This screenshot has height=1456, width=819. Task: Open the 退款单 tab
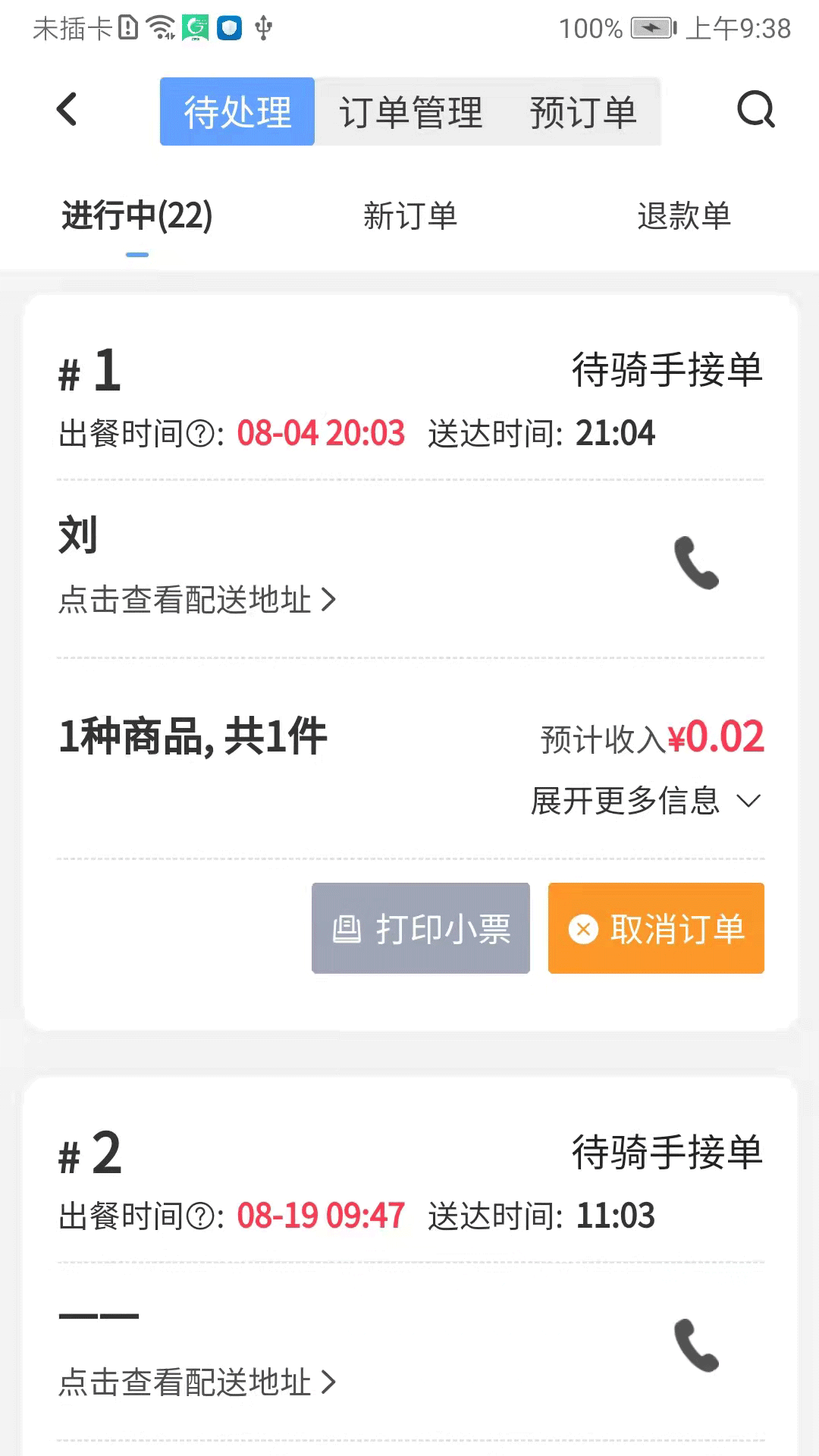click(684, 217)
